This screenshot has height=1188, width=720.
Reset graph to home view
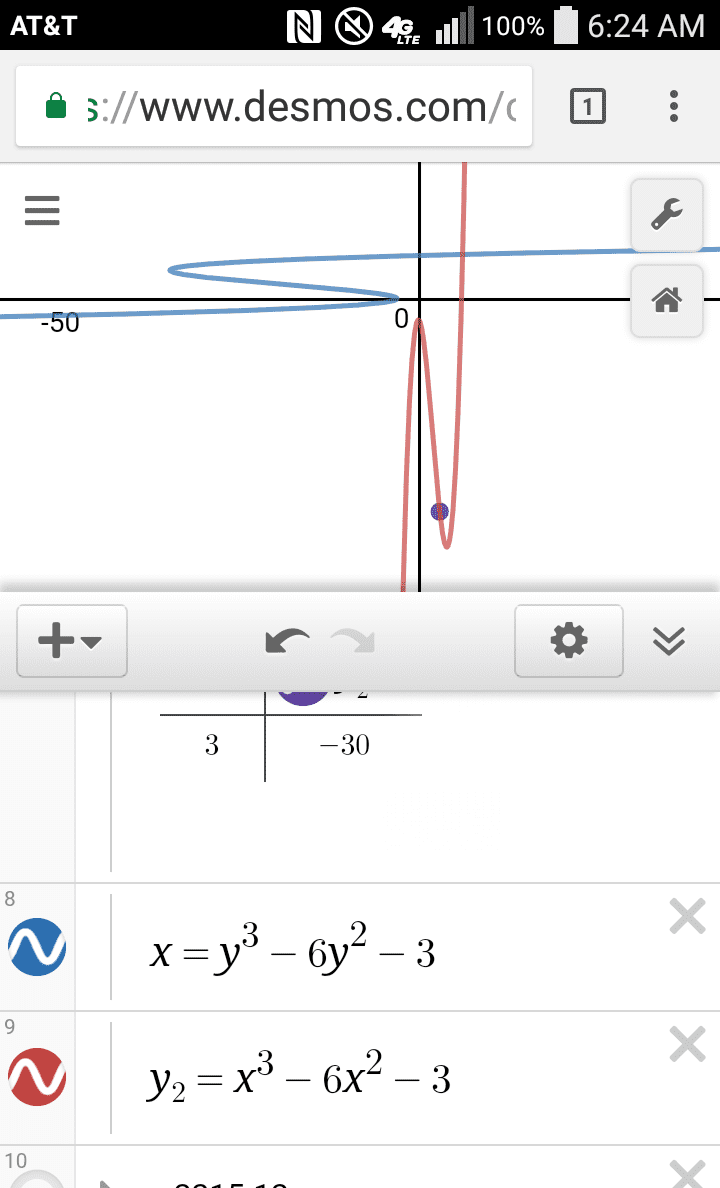point(666,300)
